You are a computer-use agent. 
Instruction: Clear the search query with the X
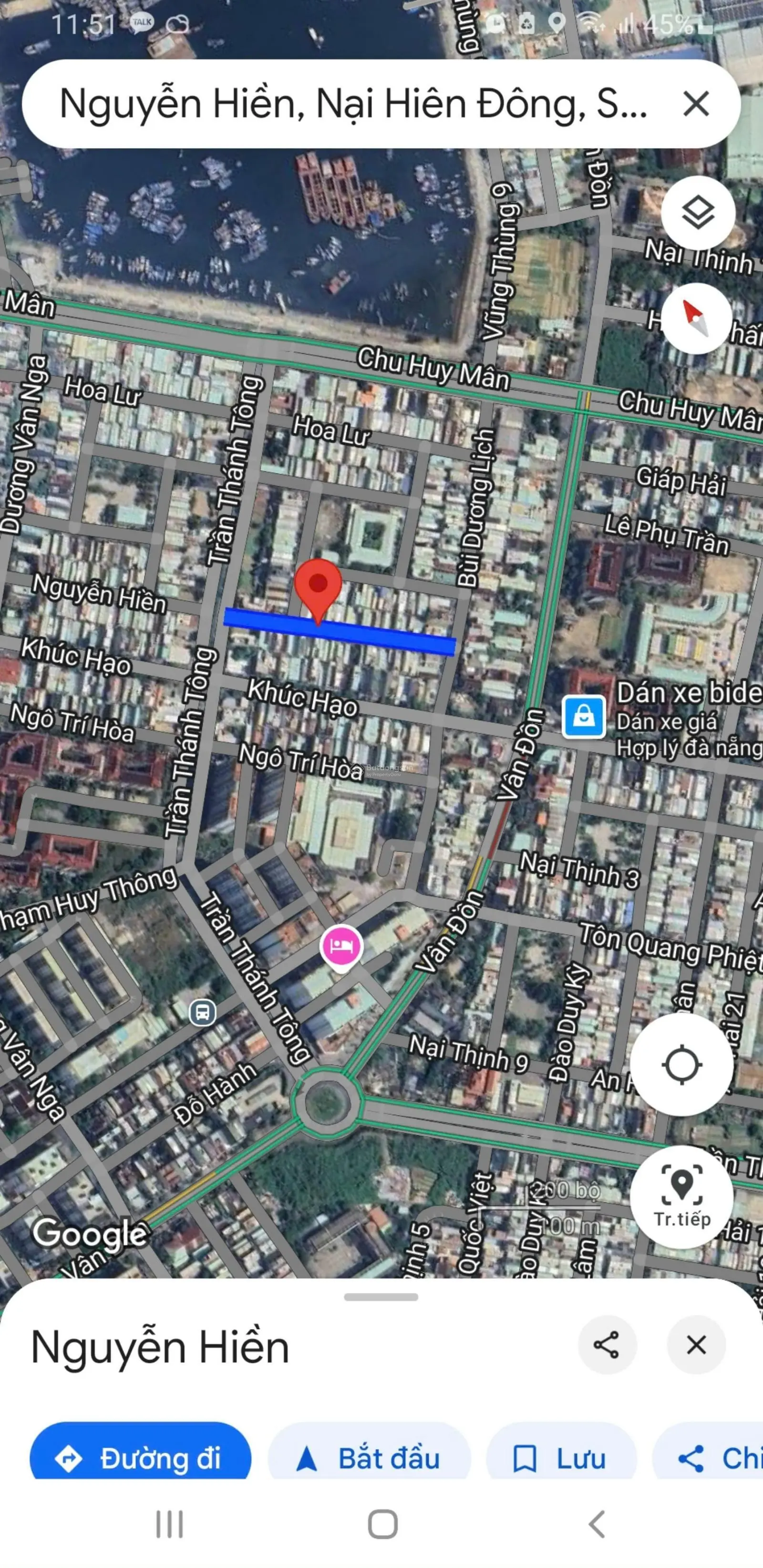[x=695, y=103]
